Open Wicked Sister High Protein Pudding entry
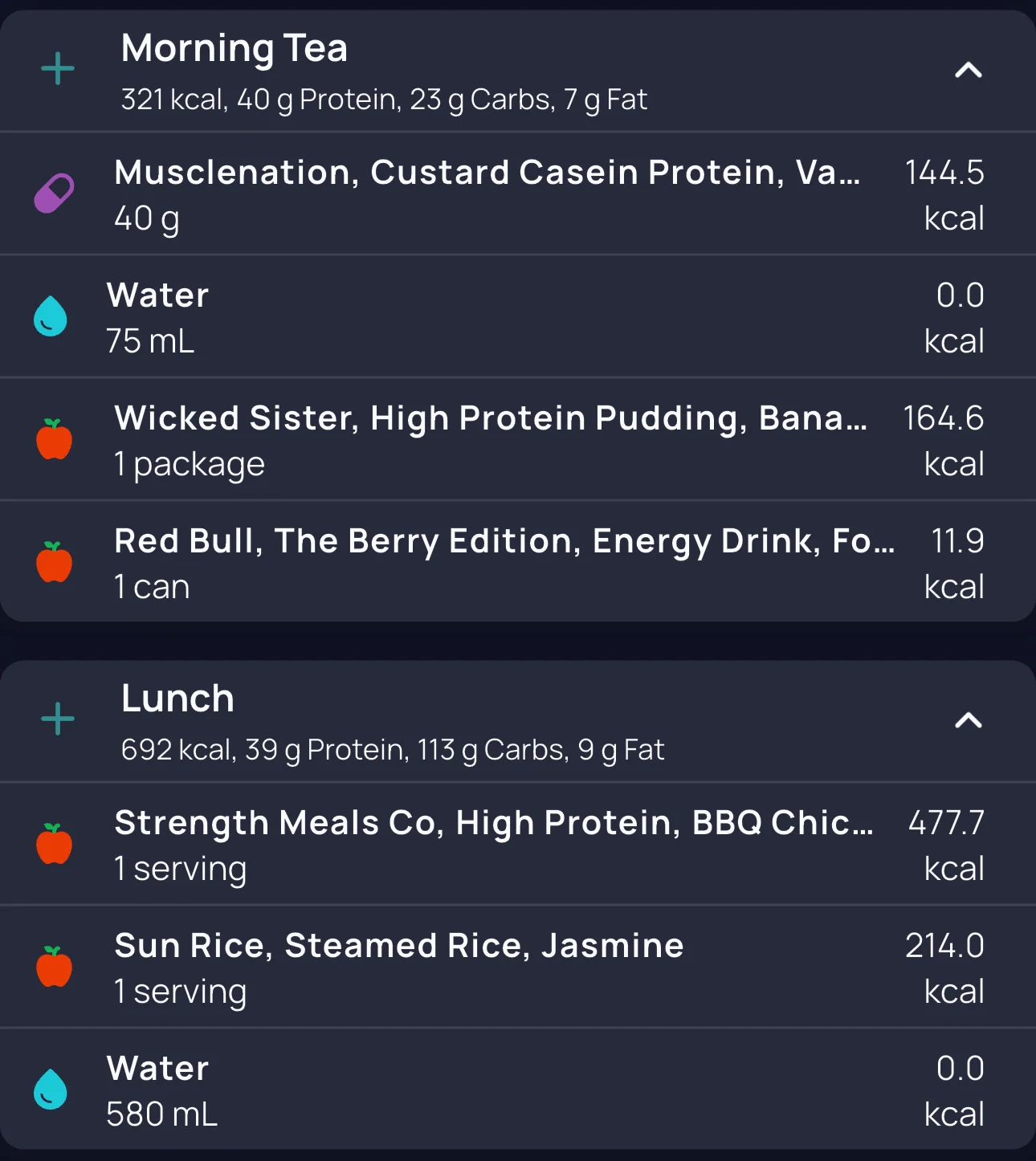Image resolution: width=1036 pixels, height=1161 pixels. pos(490,440)
